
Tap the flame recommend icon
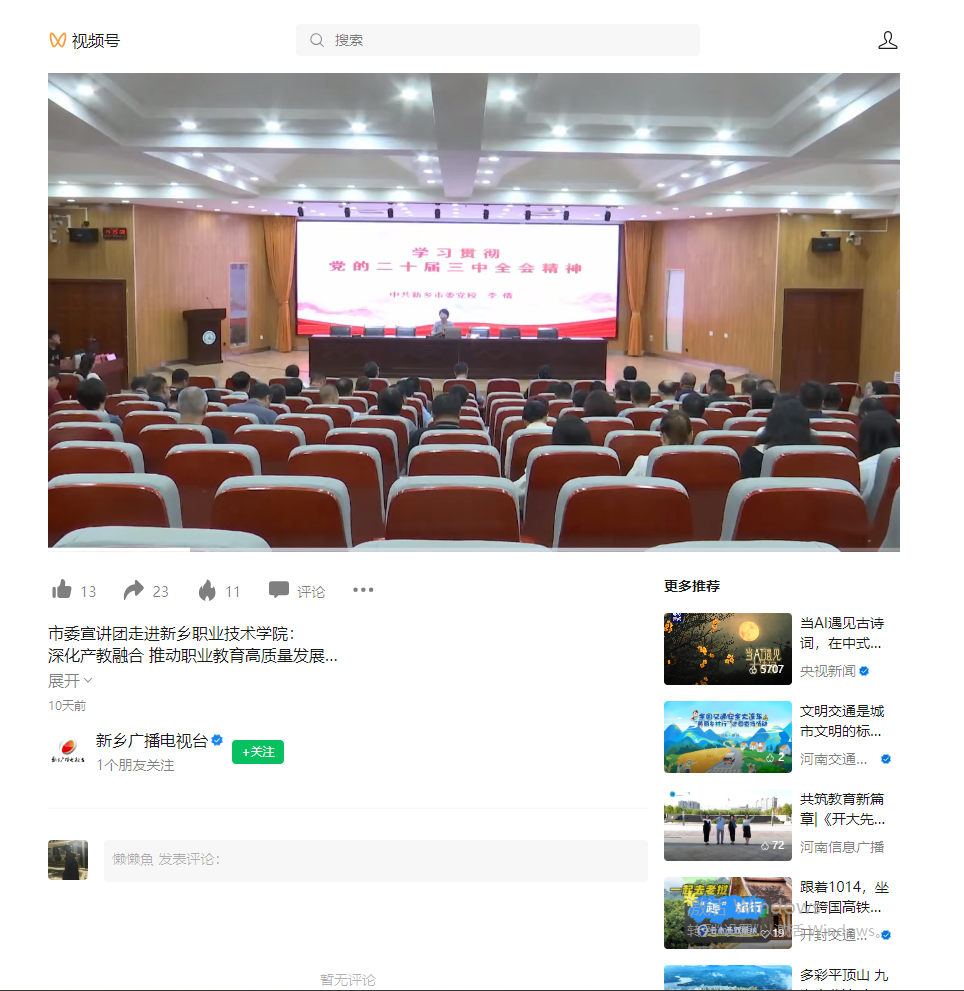(x=207, y=590)
